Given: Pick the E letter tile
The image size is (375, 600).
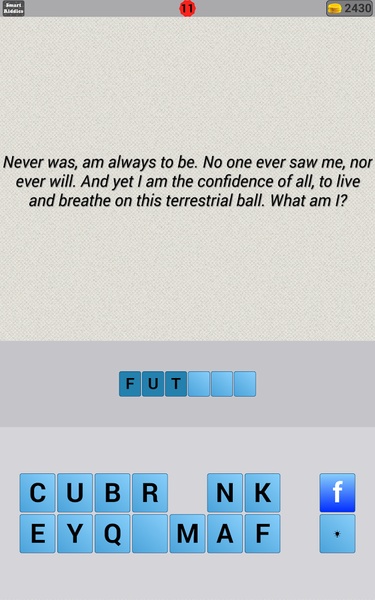Looking at the screenshot, I should [38, 533].
